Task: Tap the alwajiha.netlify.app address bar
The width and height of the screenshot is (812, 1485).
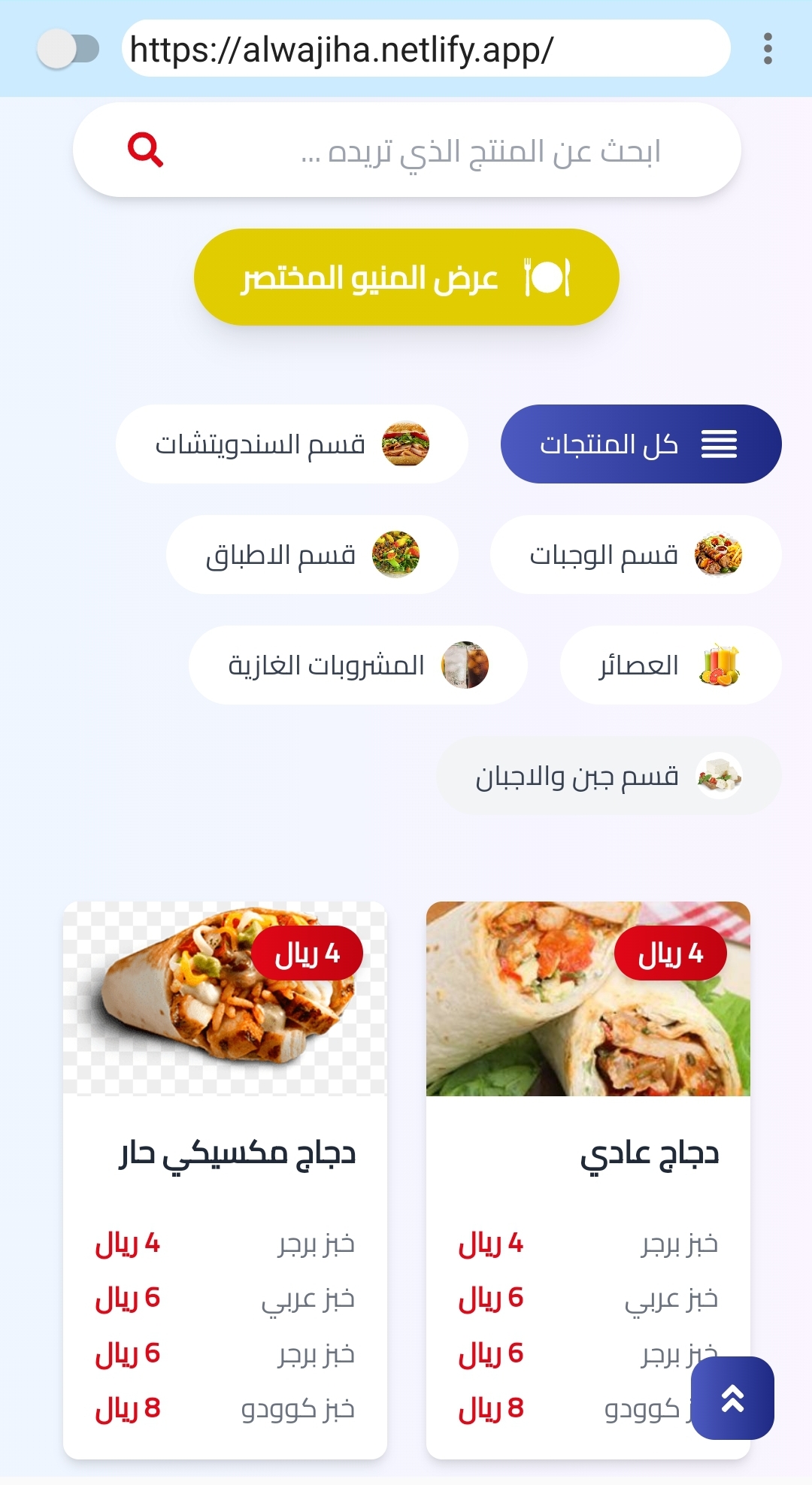Action: pos(426,49)
